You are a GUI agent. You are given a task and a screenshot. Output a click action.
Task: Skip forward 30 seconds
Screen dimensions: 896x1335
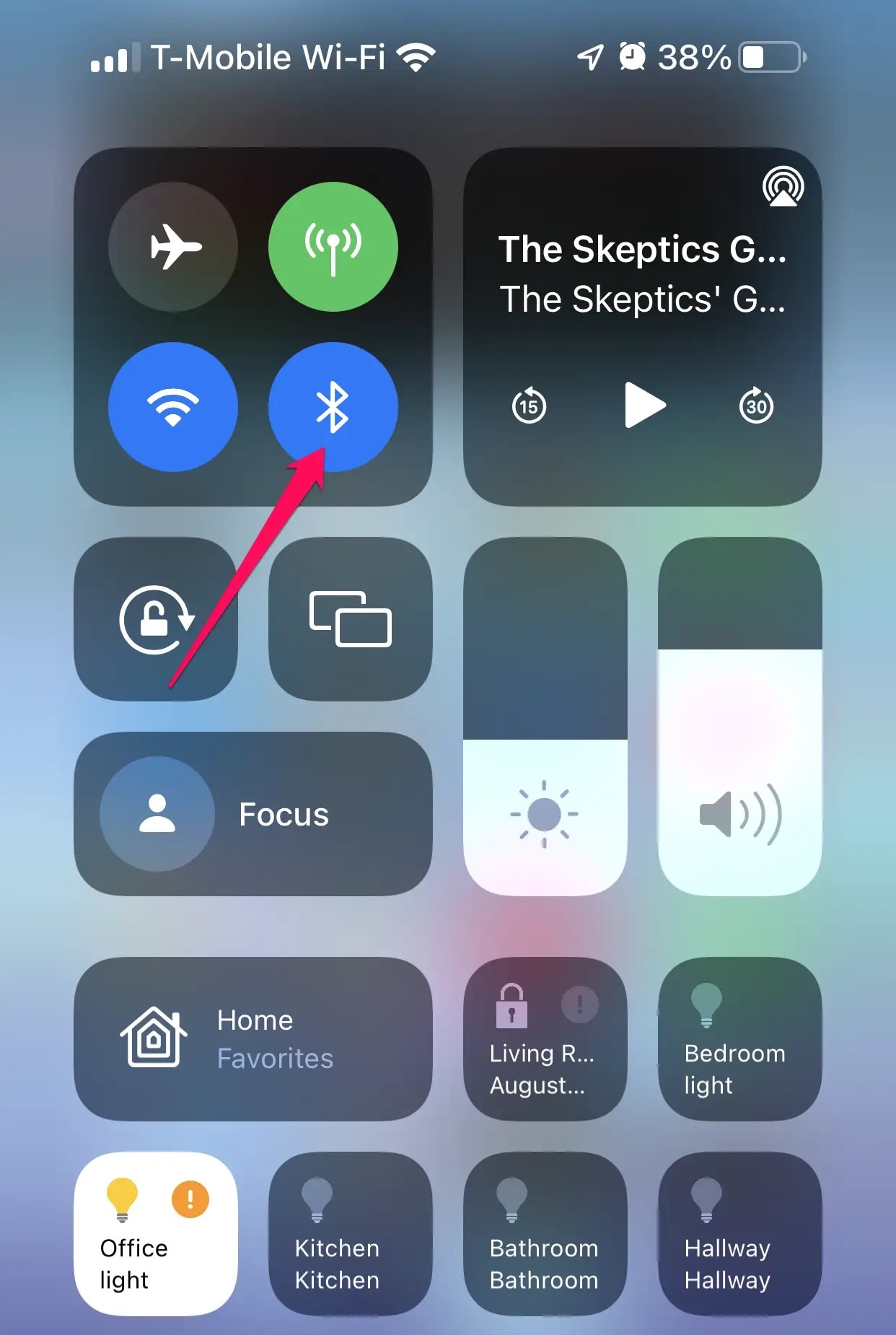point(756,406)
